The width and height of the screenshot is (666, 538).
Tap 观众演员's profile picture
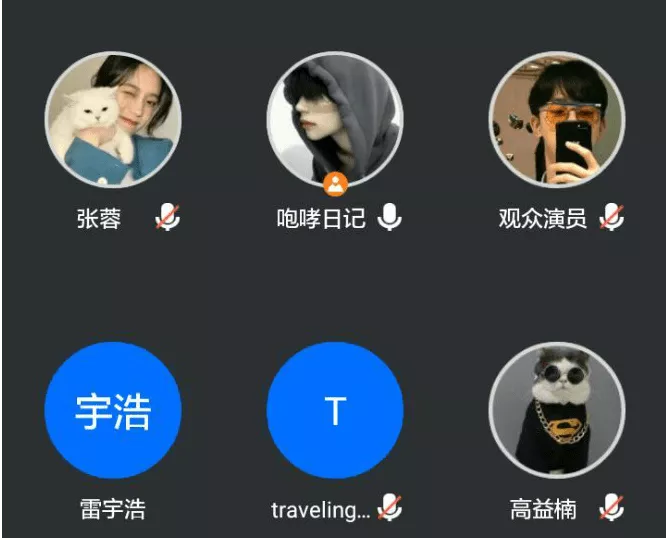coord(557,120)
